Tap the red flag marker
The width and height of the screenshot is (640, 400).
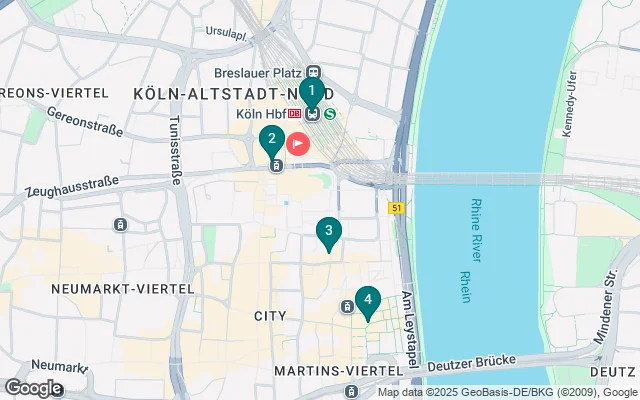tap(298, 143)
